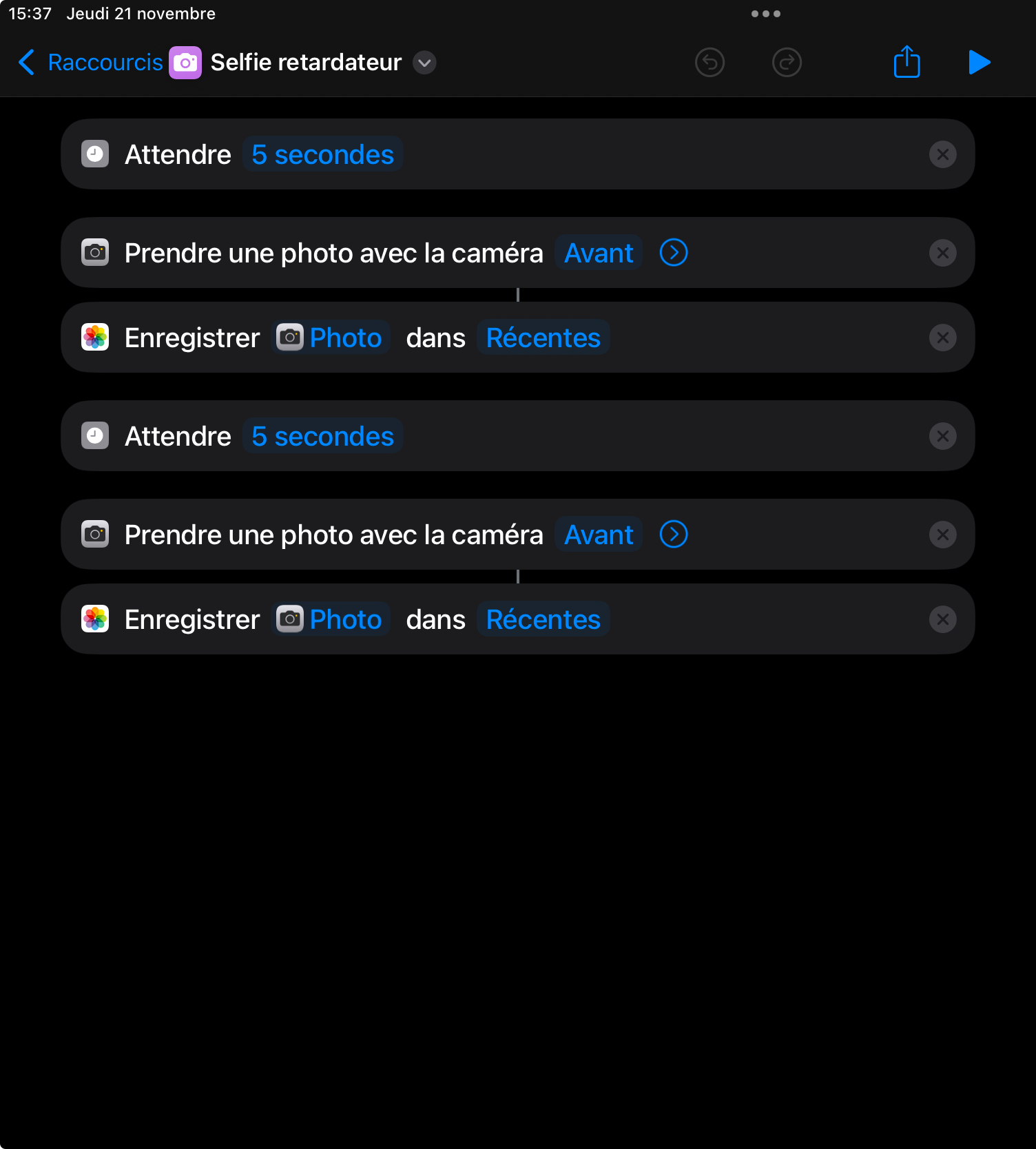Expand options of second Prendre une photo
Screen dimensions: 1036x1149
click(x=674, y=535)
